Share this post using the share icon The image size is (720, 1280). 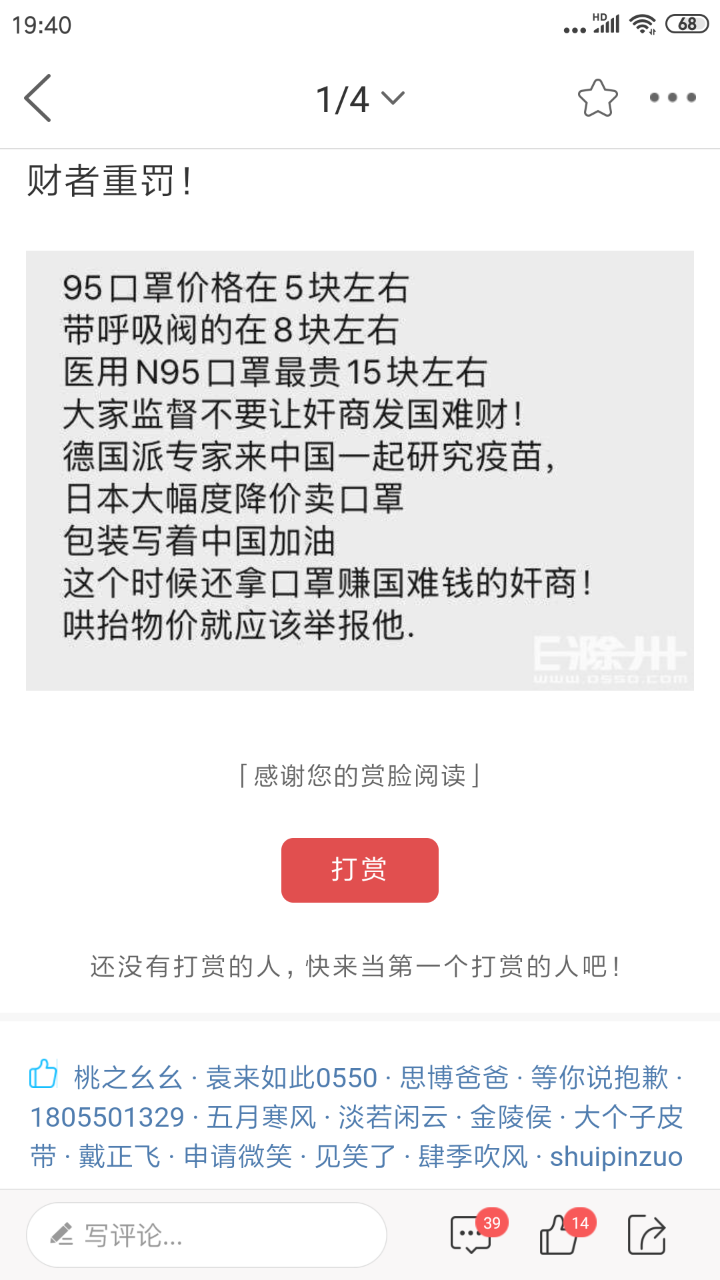(646, 1235)
